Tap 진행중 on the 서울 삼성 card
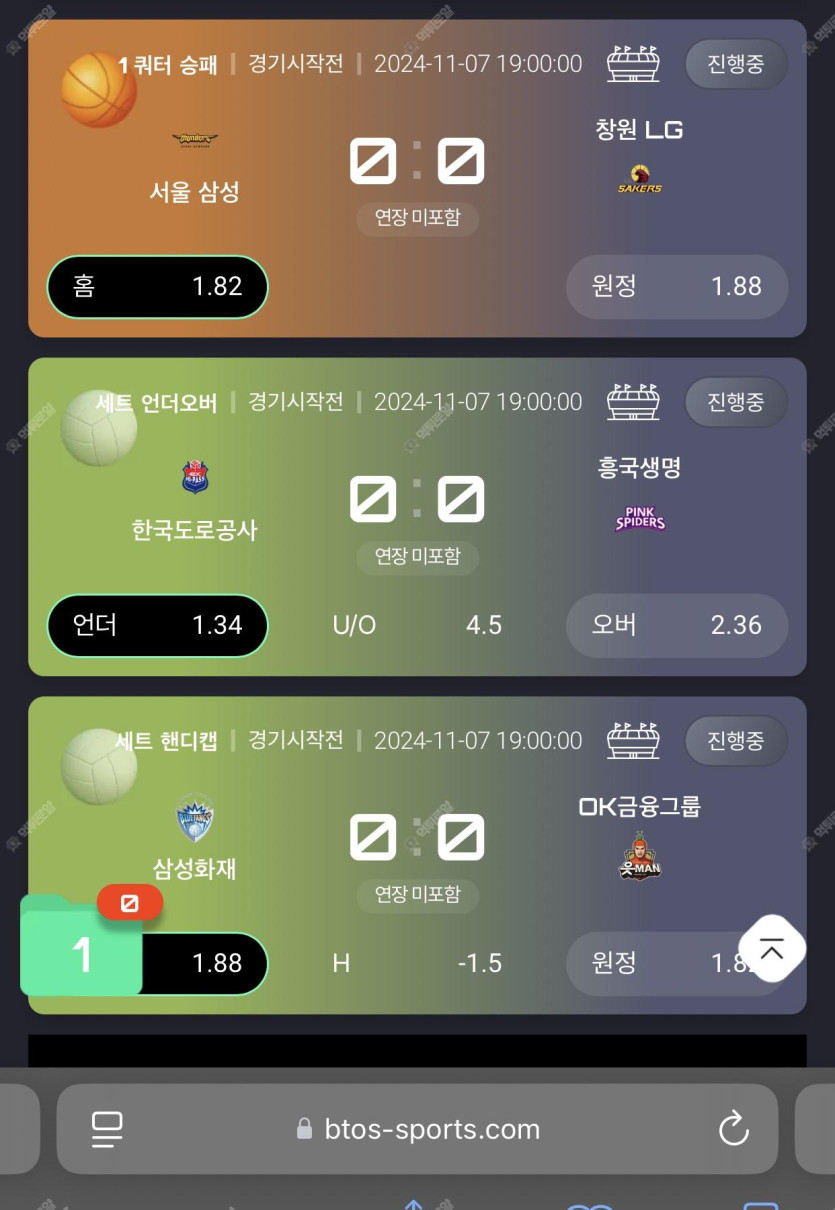This screenshot has width=835, height=1210. pos(735,64)
